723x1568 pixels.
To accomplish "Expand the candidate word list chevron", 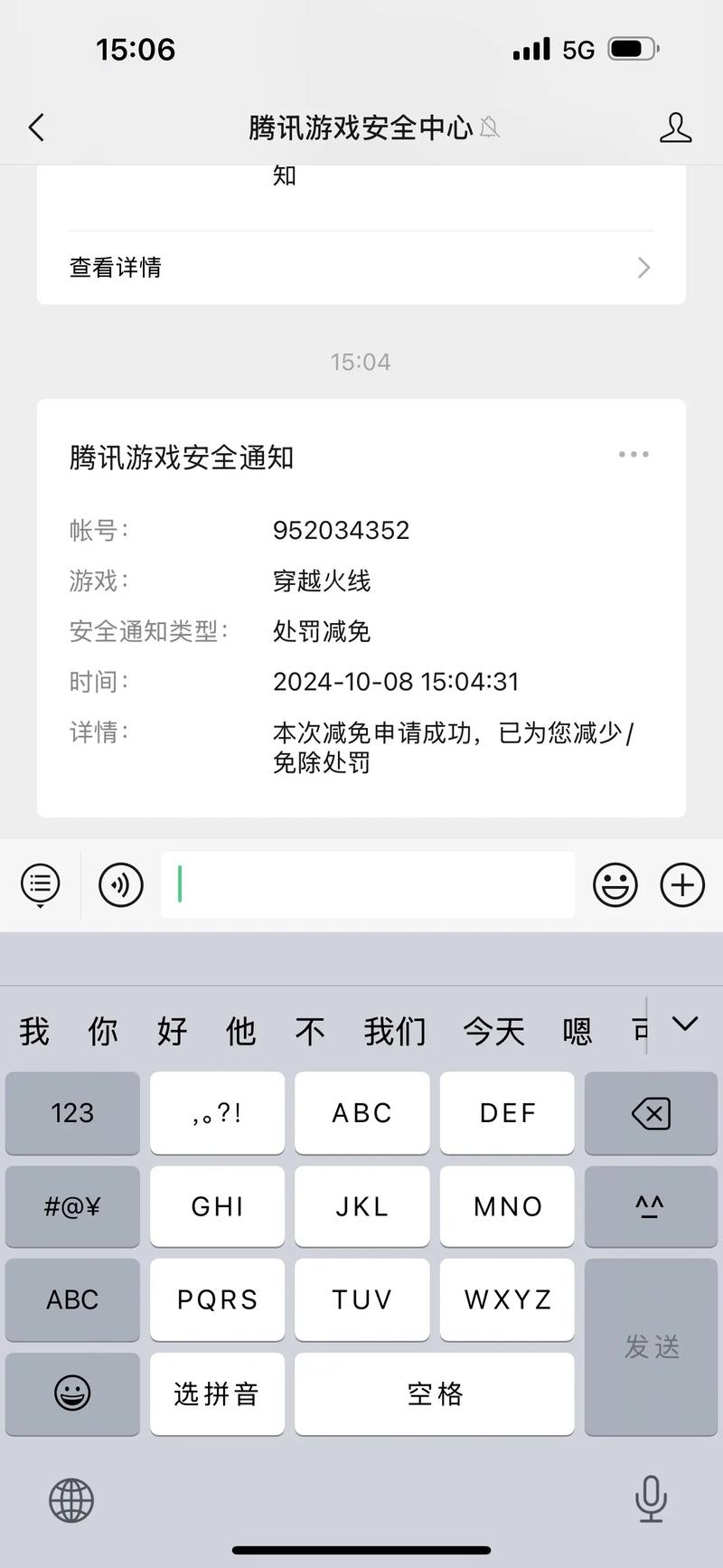I will [685, 1024].
